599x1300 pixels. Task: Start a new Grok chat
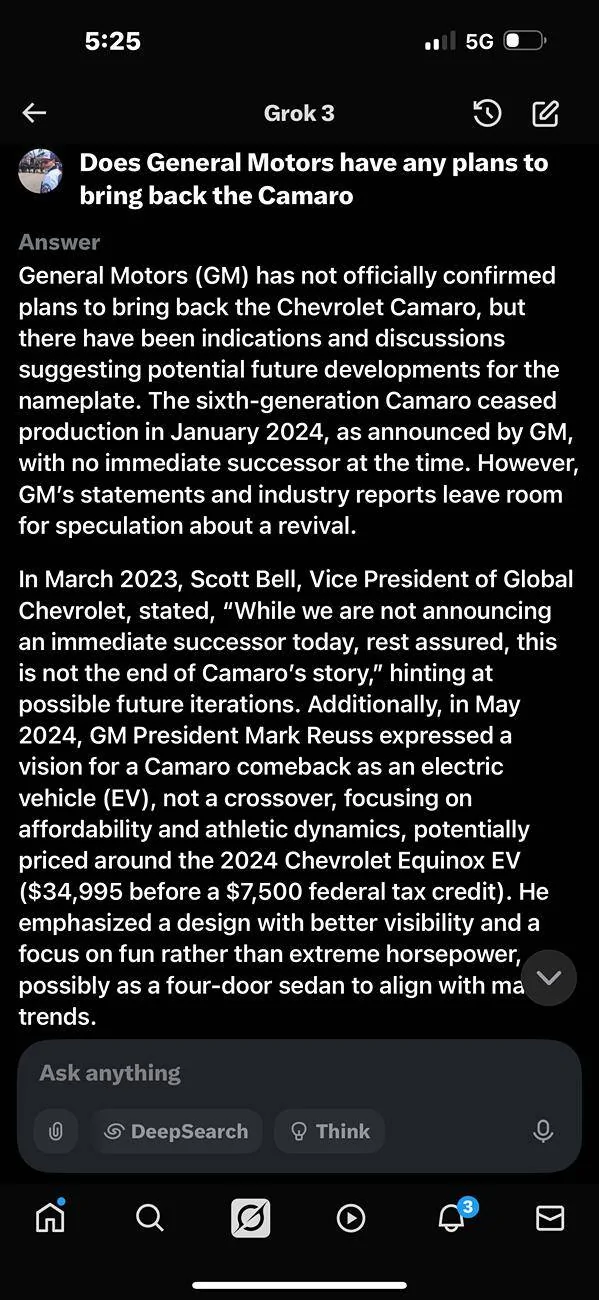tap(545, 113)
